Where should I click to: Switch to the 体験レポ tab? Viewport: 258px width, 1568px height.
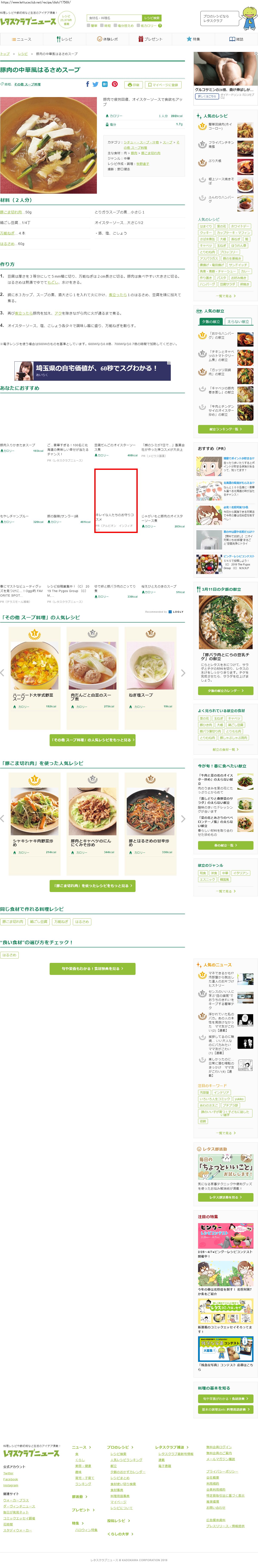107,39
